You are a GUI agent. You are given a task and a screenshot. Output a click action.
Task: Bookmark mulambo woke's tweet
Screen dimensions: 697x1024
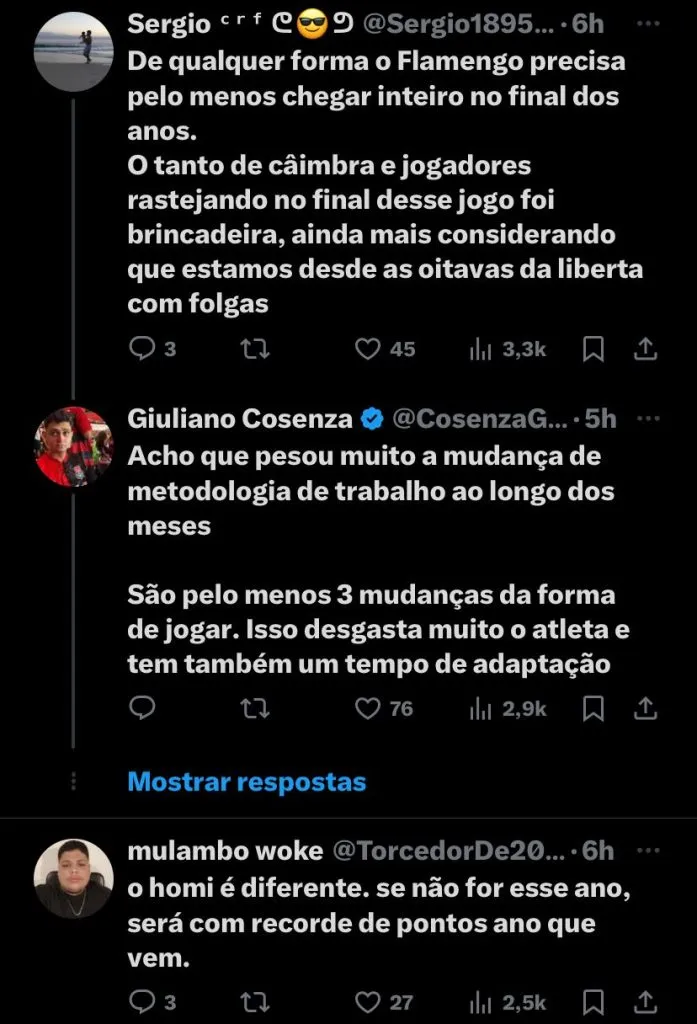(x=593, y=1001)
